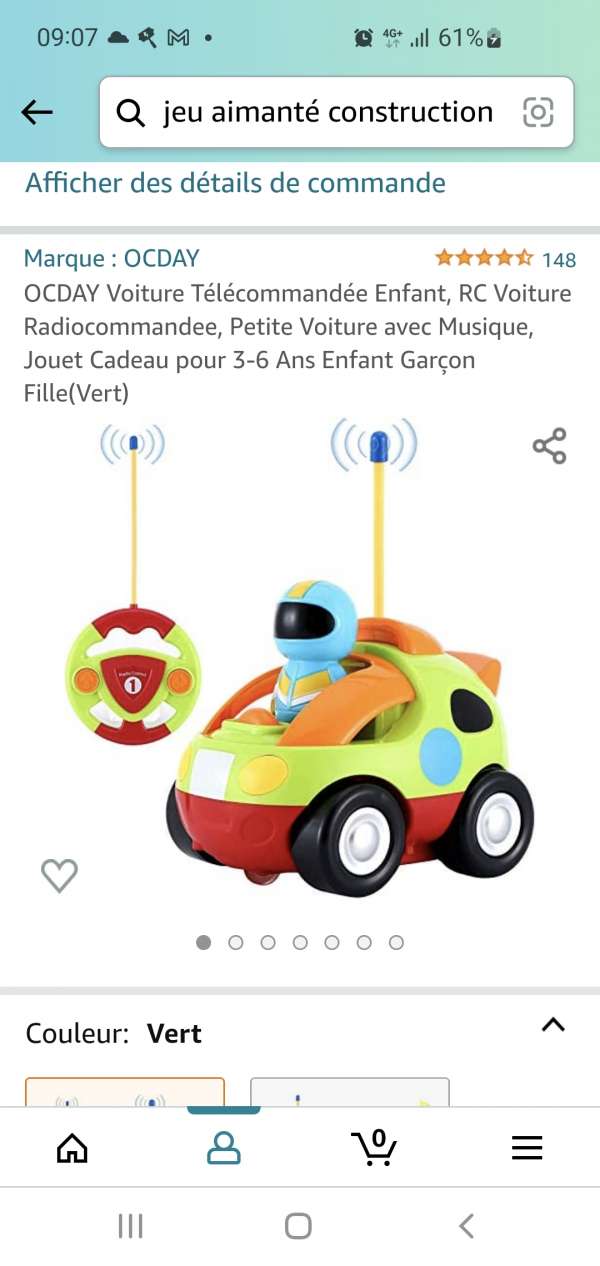View the 148 customer ratings
The height and width of the screenshot is (1266, 600).
504,259
